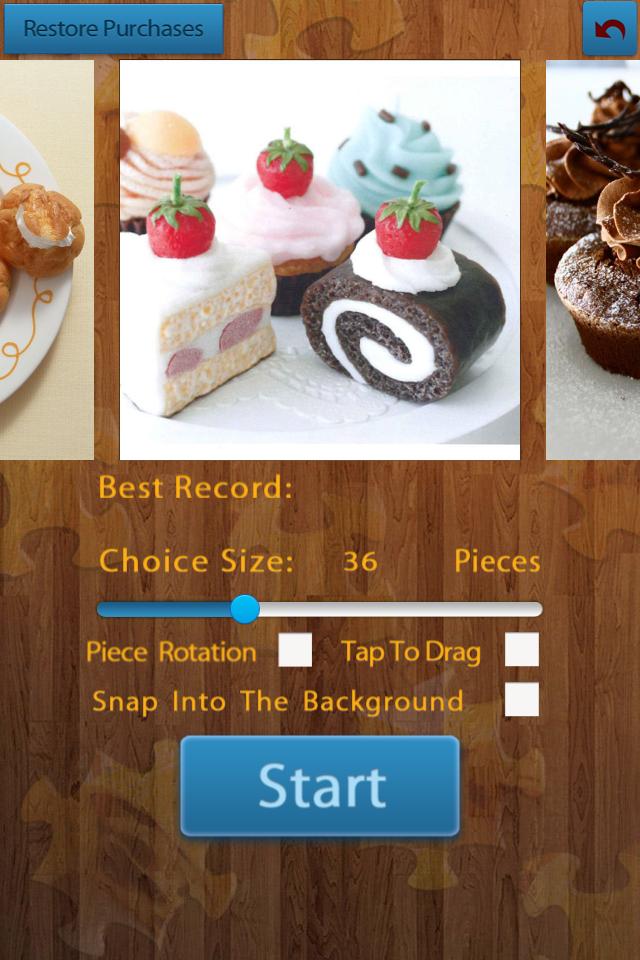The width and height of the screenshot is (640, 960).
Task: Enable the Piece Rotation checkbox
Action: coord(295,650)
